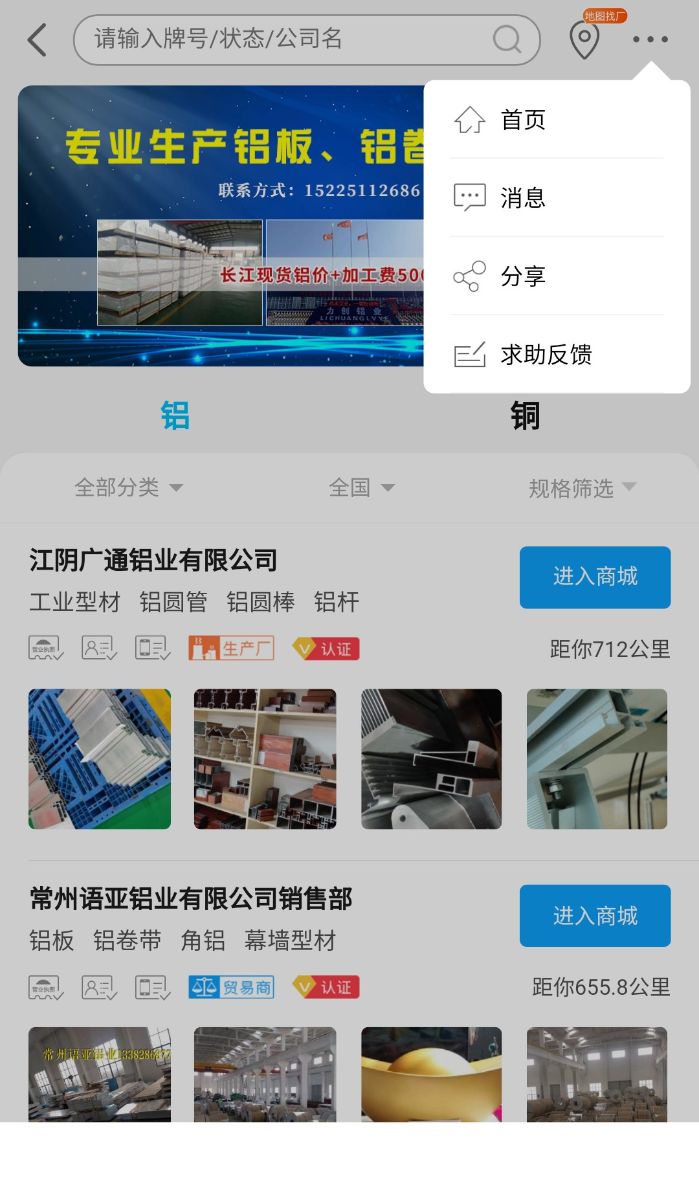Viewport: 699px width, 1200px height.
Task: Go back with the top-left arrow
Action: [37, 40]
